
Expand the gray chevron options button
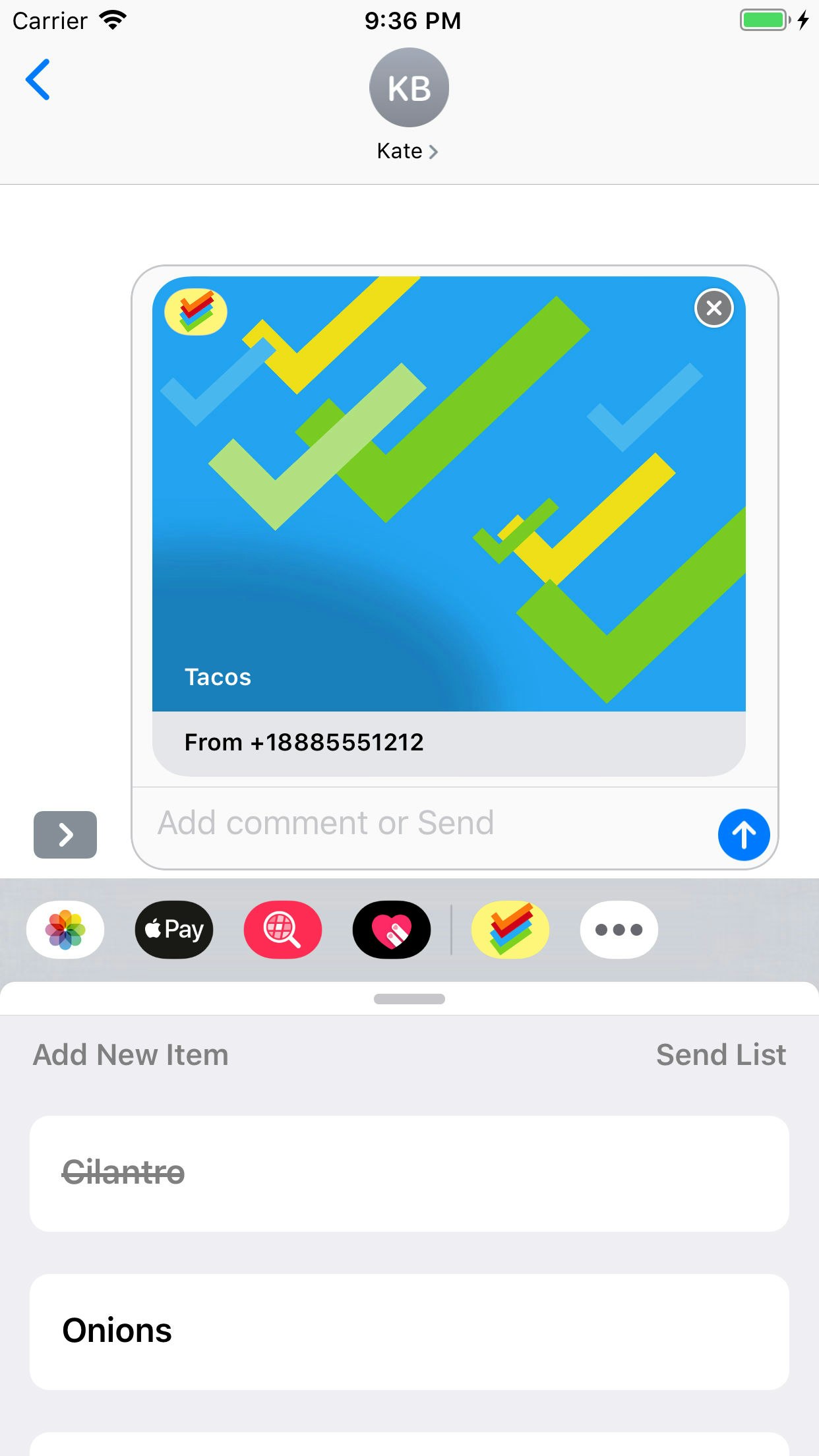tap(65, 834)
